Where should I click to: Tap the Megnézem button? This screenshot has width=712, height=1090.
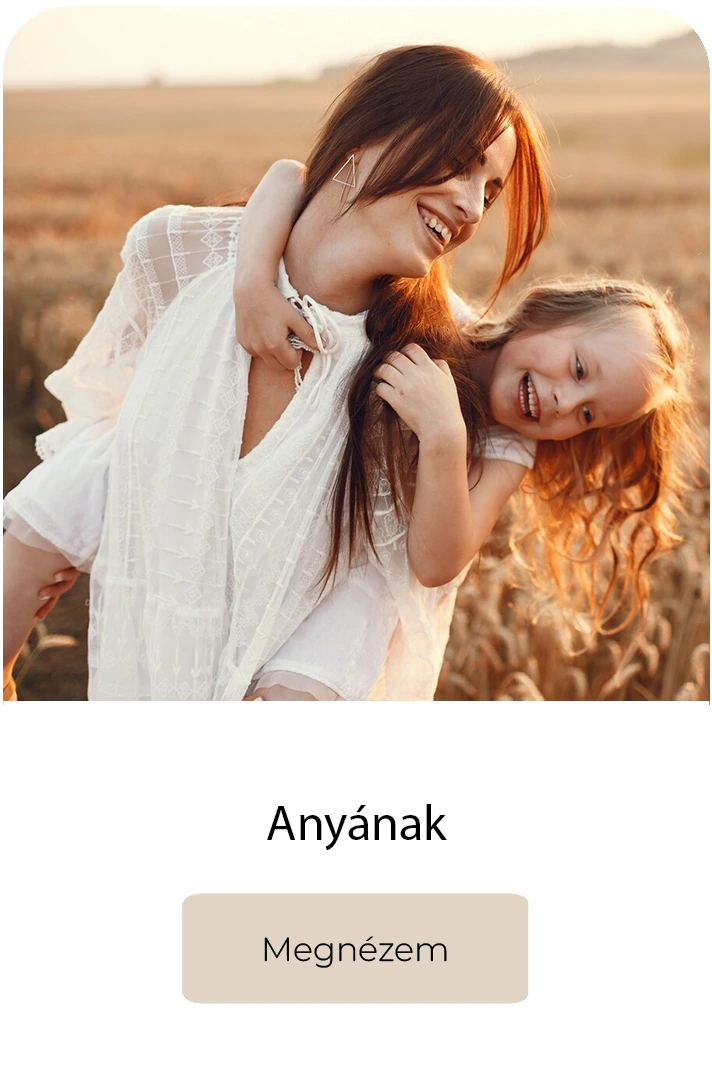tap(355, 948)
